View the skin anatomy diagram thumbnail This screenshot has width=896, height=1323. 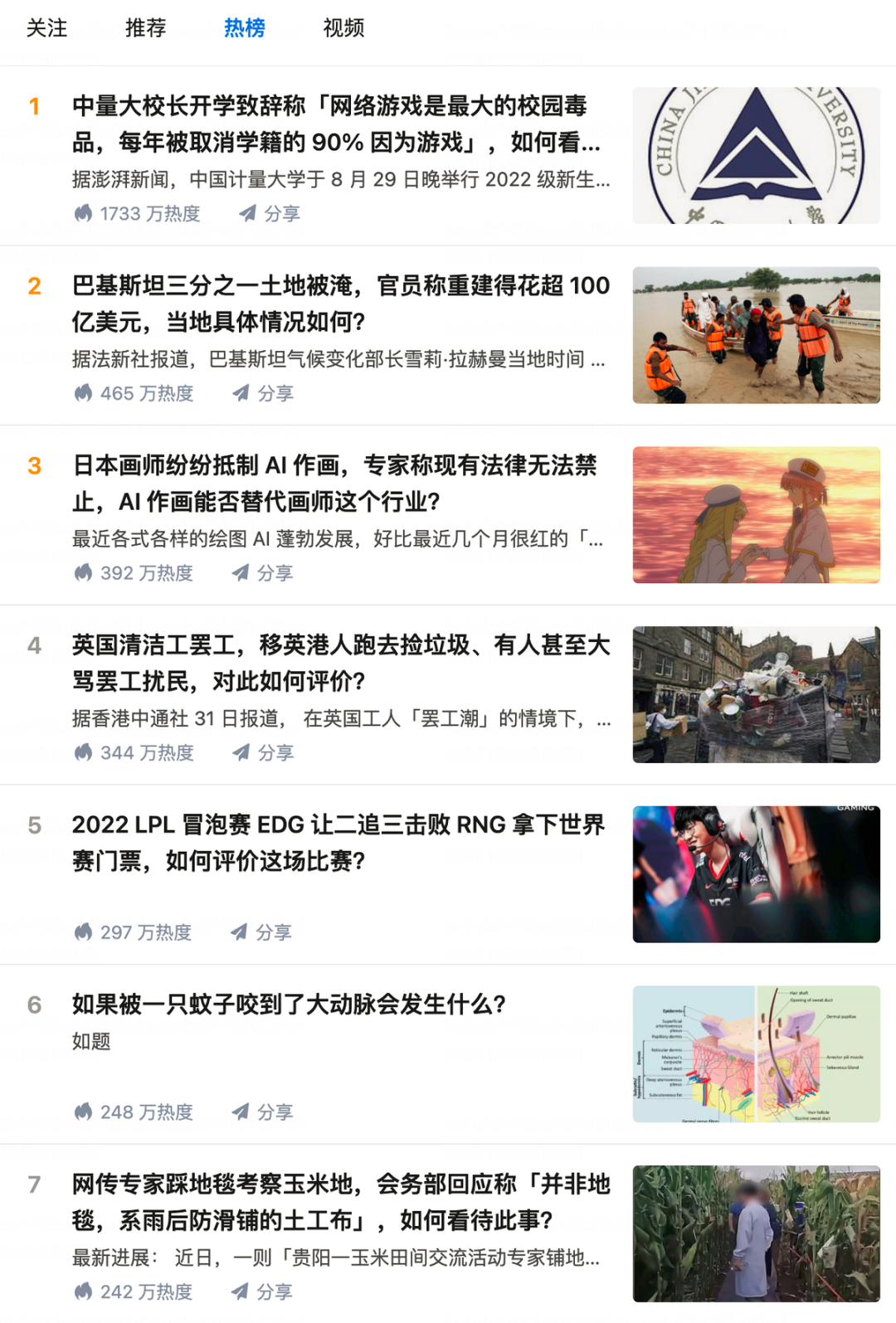756,1054
